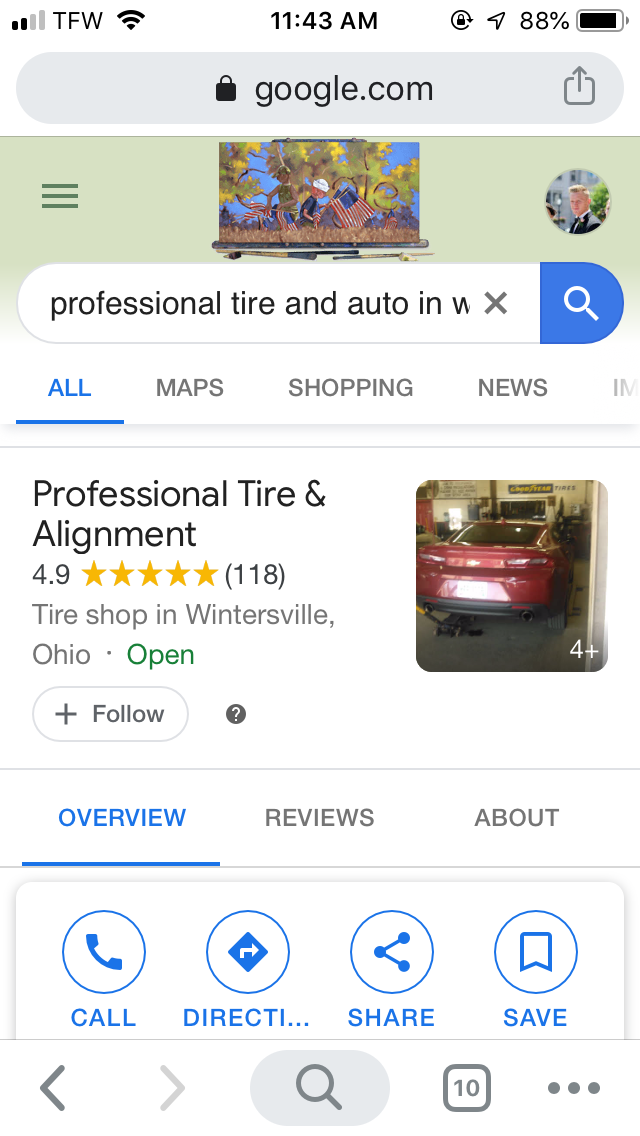Open the Reviews tab

click(x=319, y=817)
